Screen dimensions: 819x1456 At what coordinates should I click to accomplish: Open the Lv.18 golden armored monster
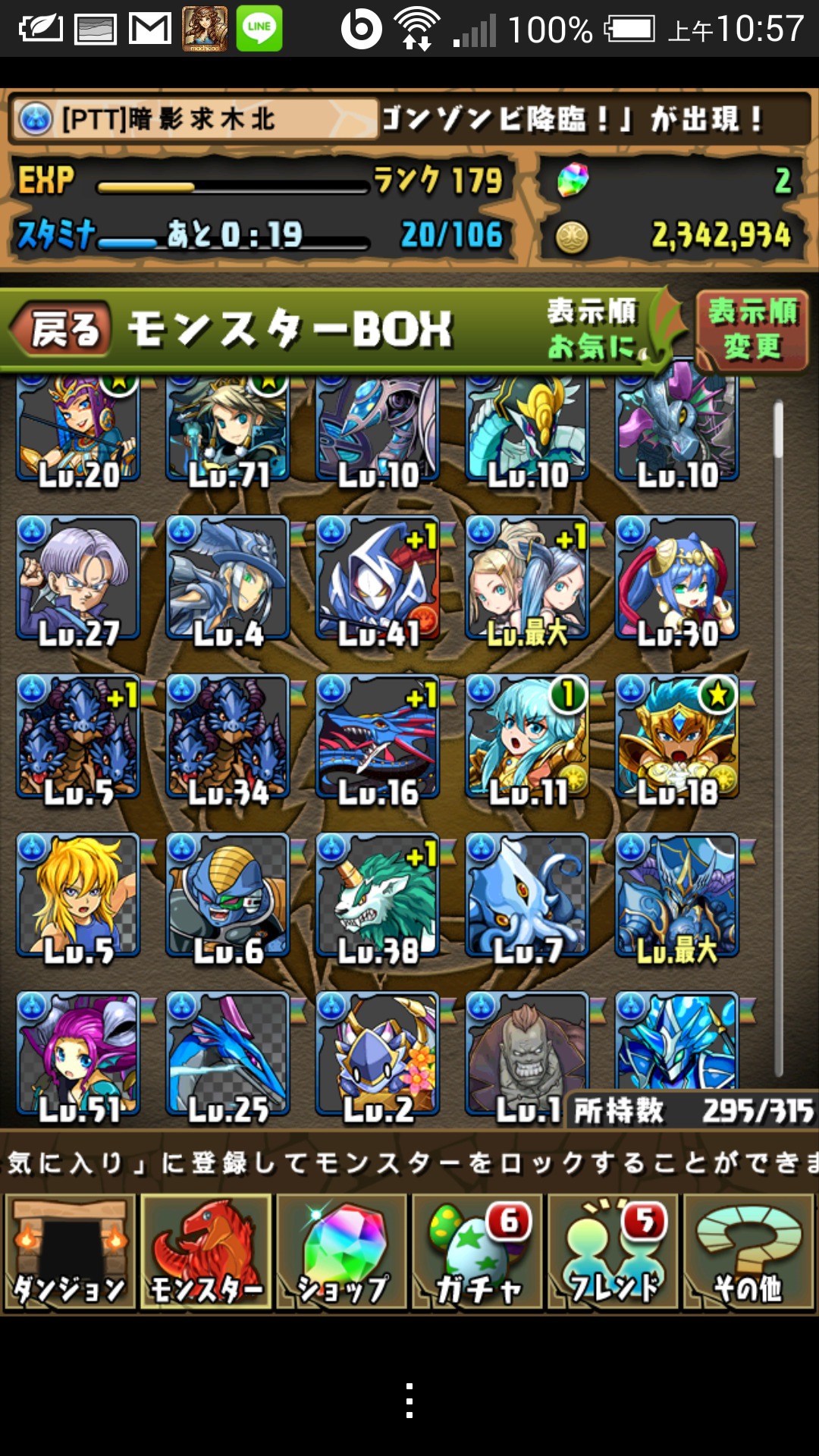[x=677, y=738]
